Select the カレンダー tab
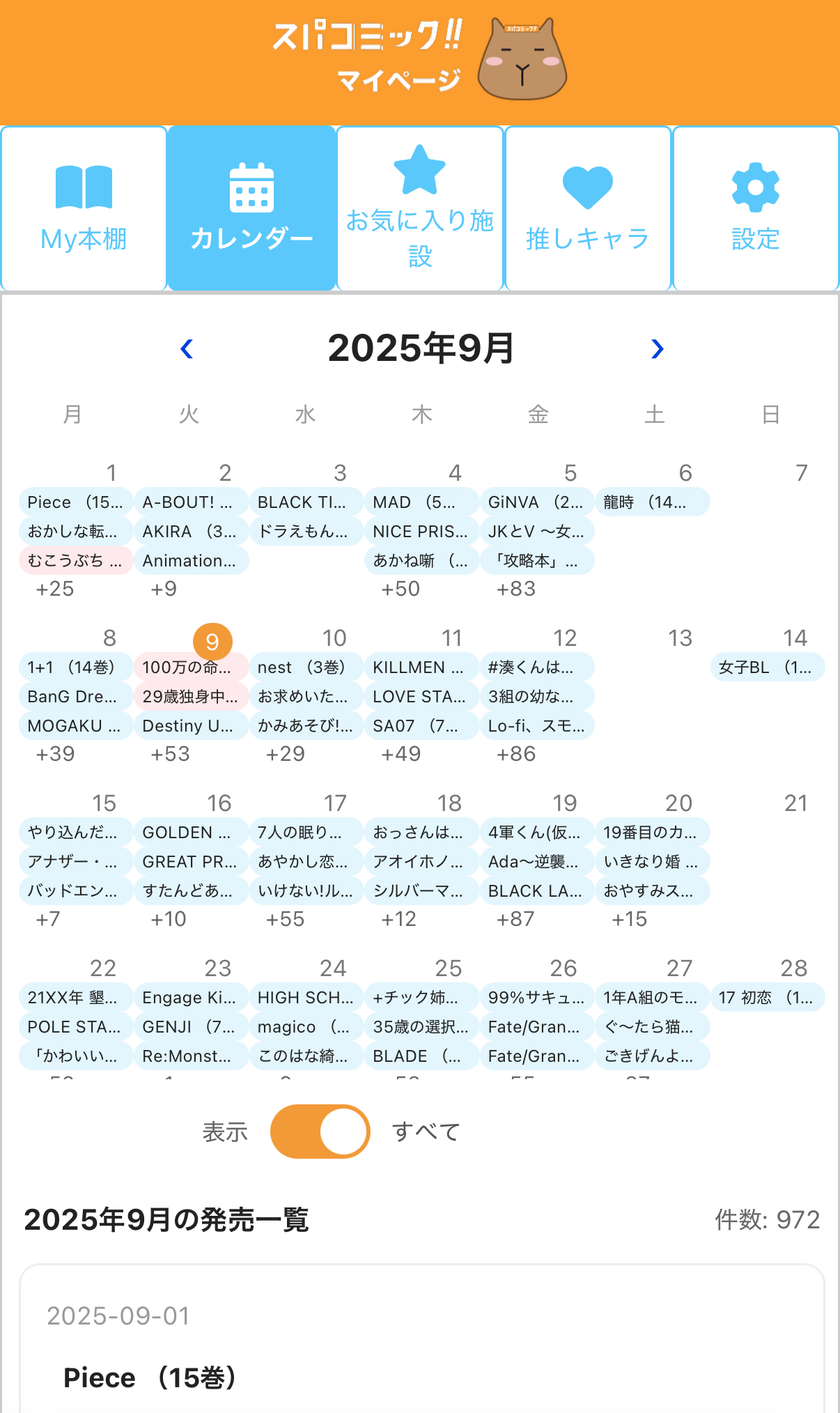 (x=251, y=208)
